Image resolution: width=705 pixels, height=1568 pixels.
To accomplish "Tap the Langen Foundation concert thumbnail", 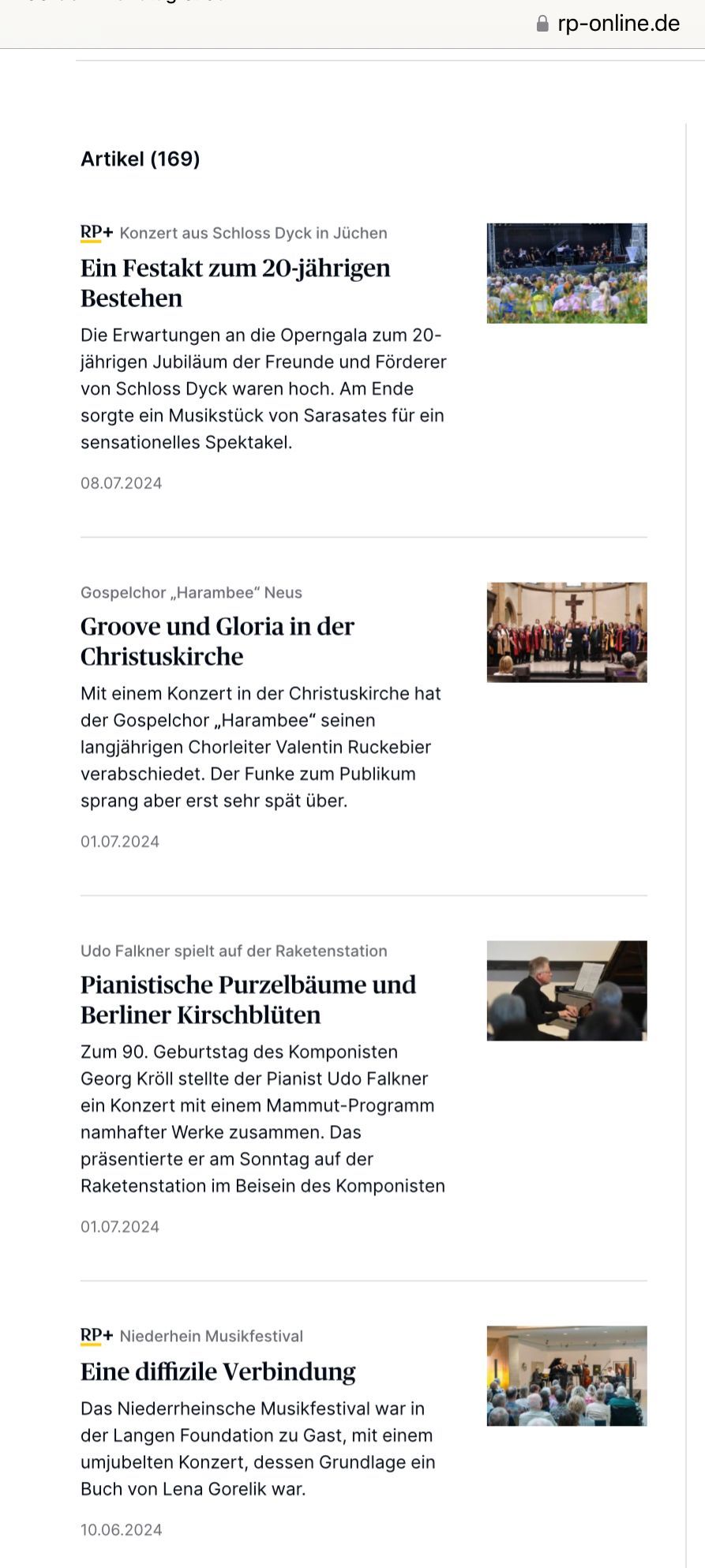I will (567, 1376).
